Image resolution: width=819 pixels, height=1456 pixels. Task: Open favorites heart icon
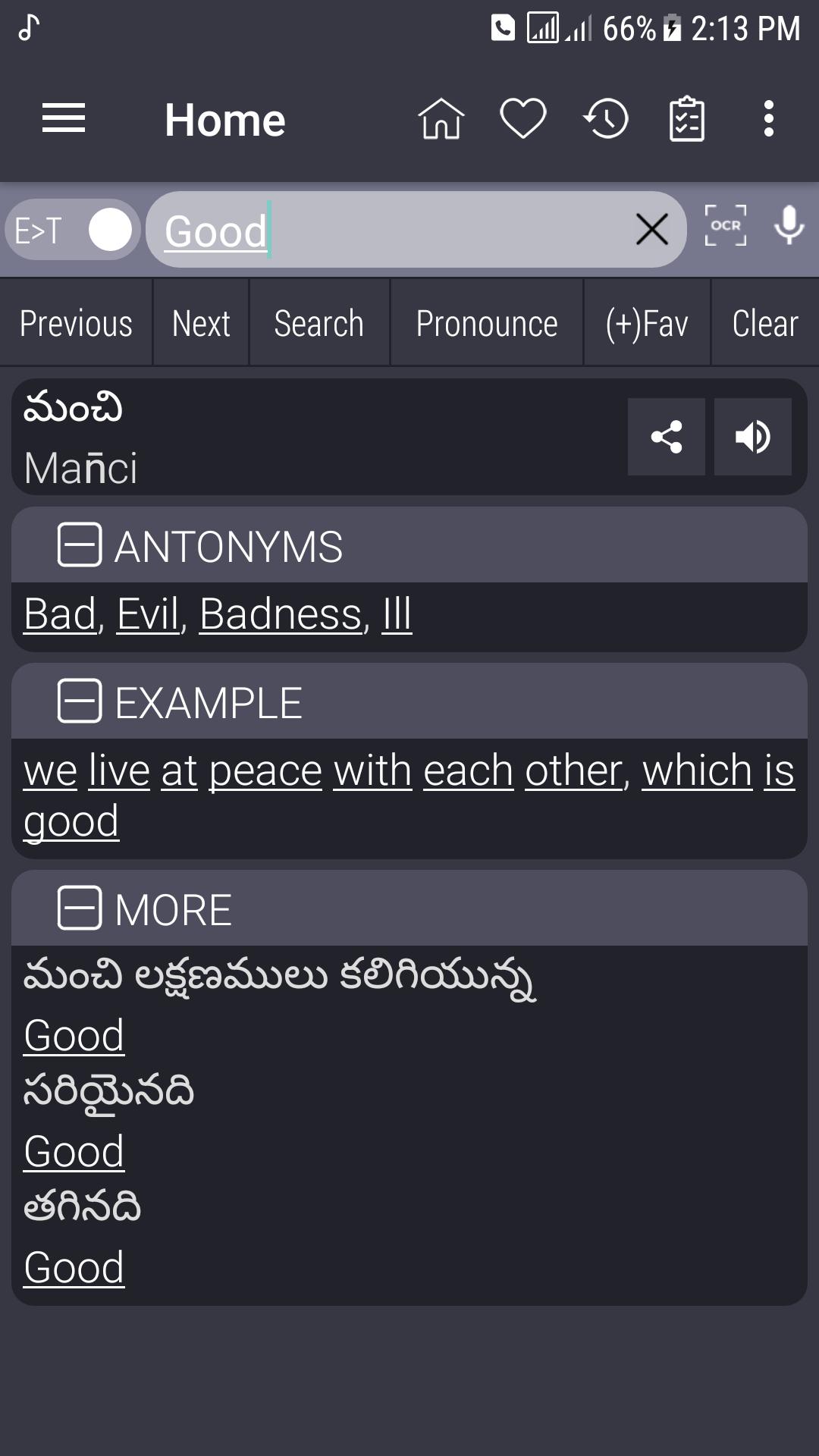(x=523, y=119)
